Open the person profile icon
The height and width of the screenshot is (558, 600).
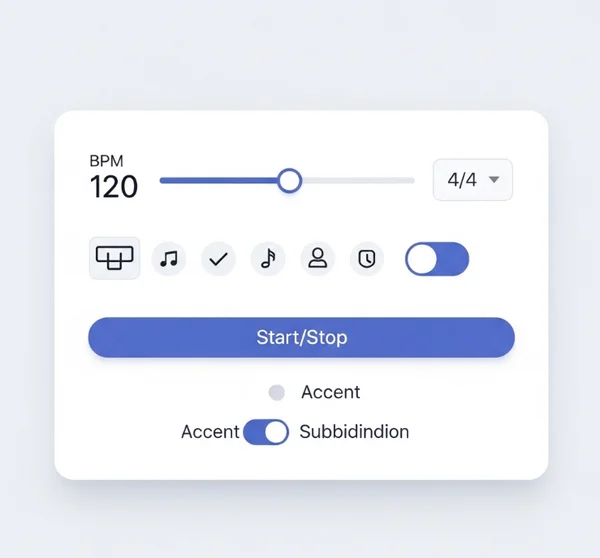318,259
